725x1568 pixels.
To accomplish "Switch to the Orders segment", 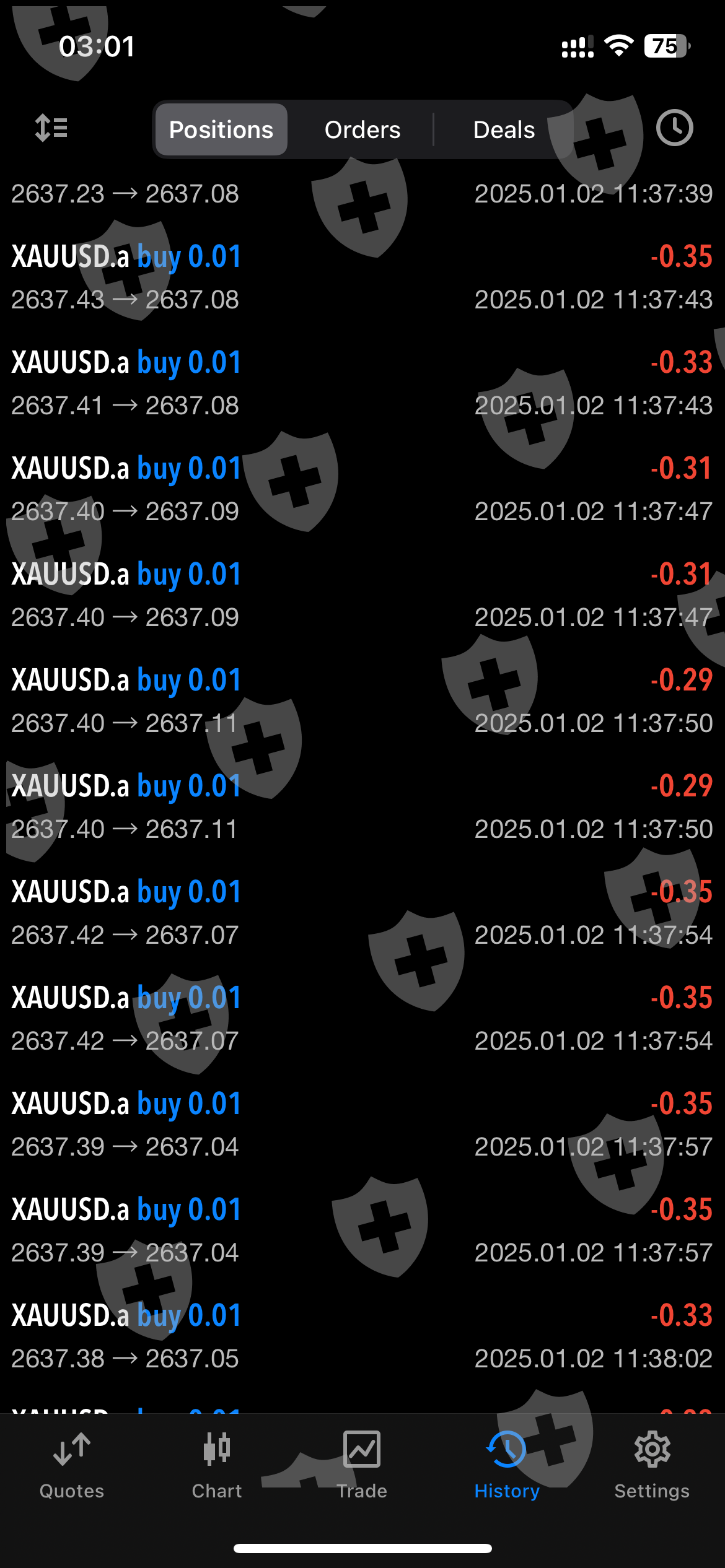I will tap(362, 130).
